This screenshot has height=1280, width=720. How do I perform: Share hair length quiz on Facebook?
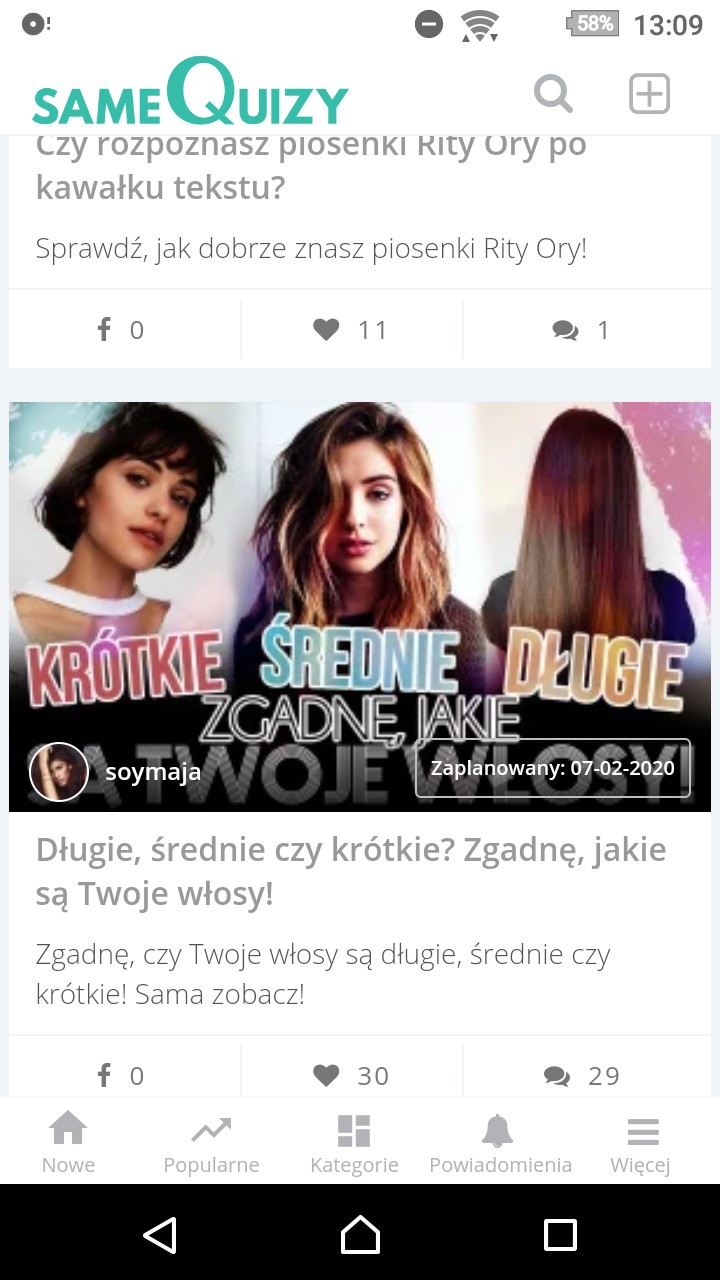click(122, 1075)
